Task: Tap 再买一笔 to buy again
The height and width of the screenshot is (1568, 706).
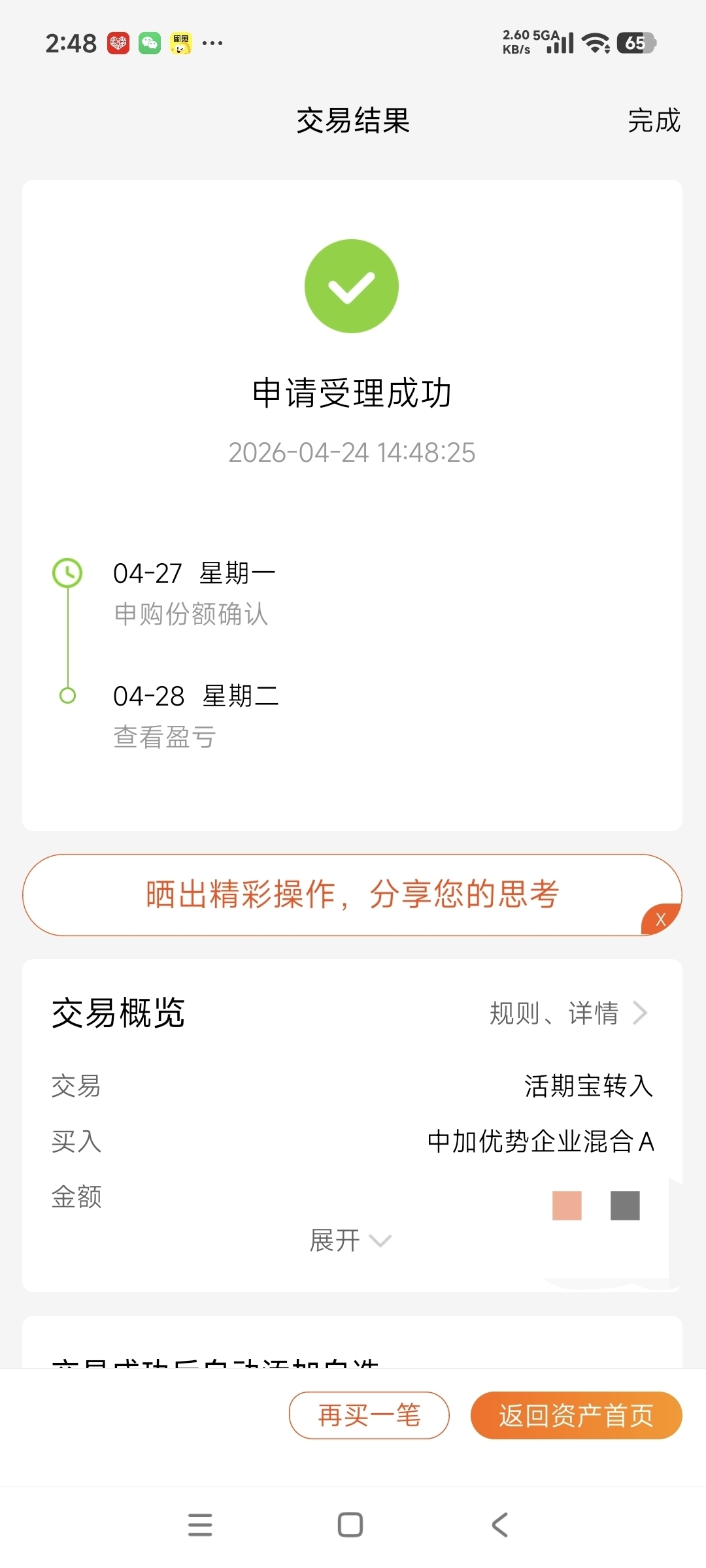Action: coord(369,1415)
